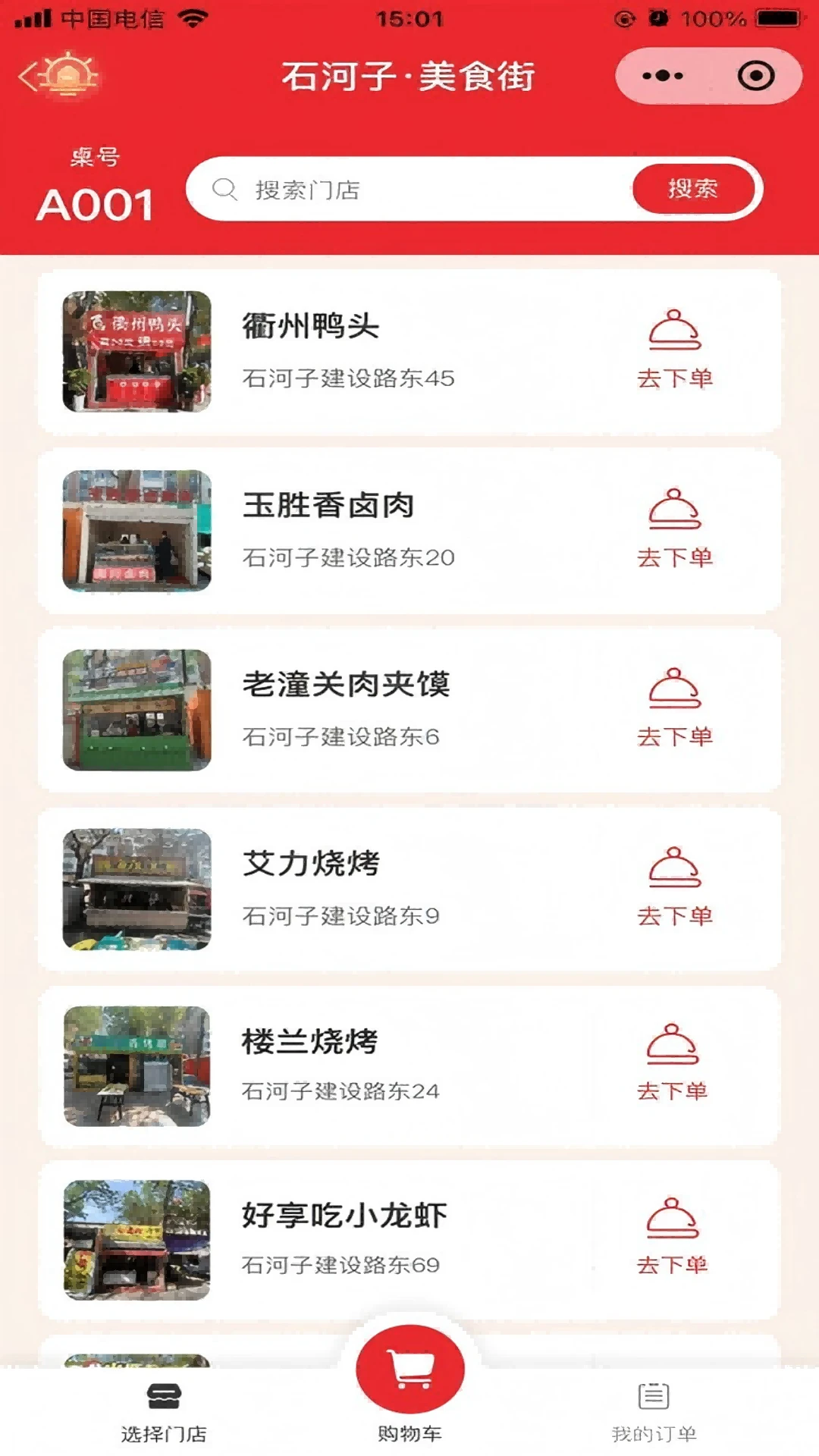Go back with the left arrow
The width and height of the screenshot is (819, 1456).
pyautogui.click(x=29, y=76)
